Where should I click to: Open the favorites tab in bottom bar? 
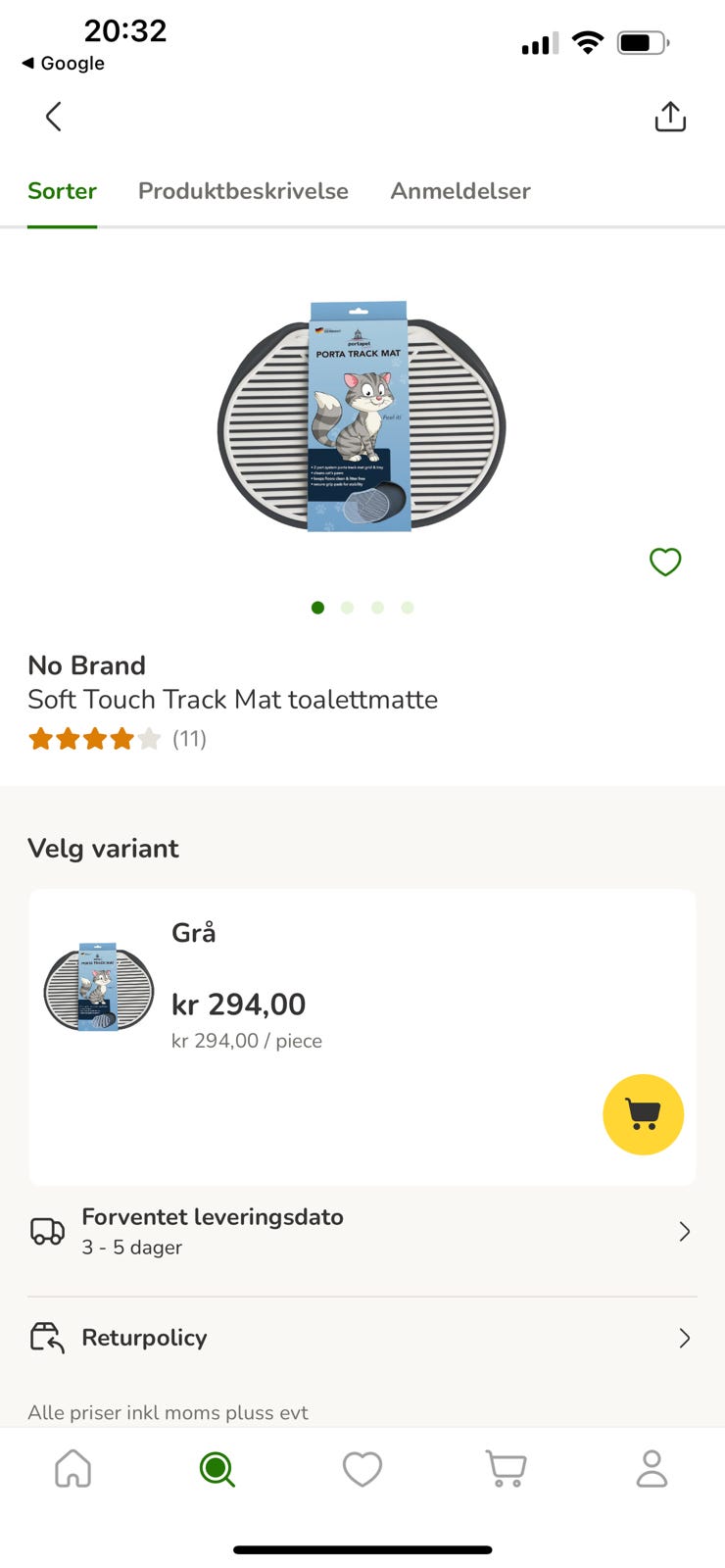(x=362, y=1469)
